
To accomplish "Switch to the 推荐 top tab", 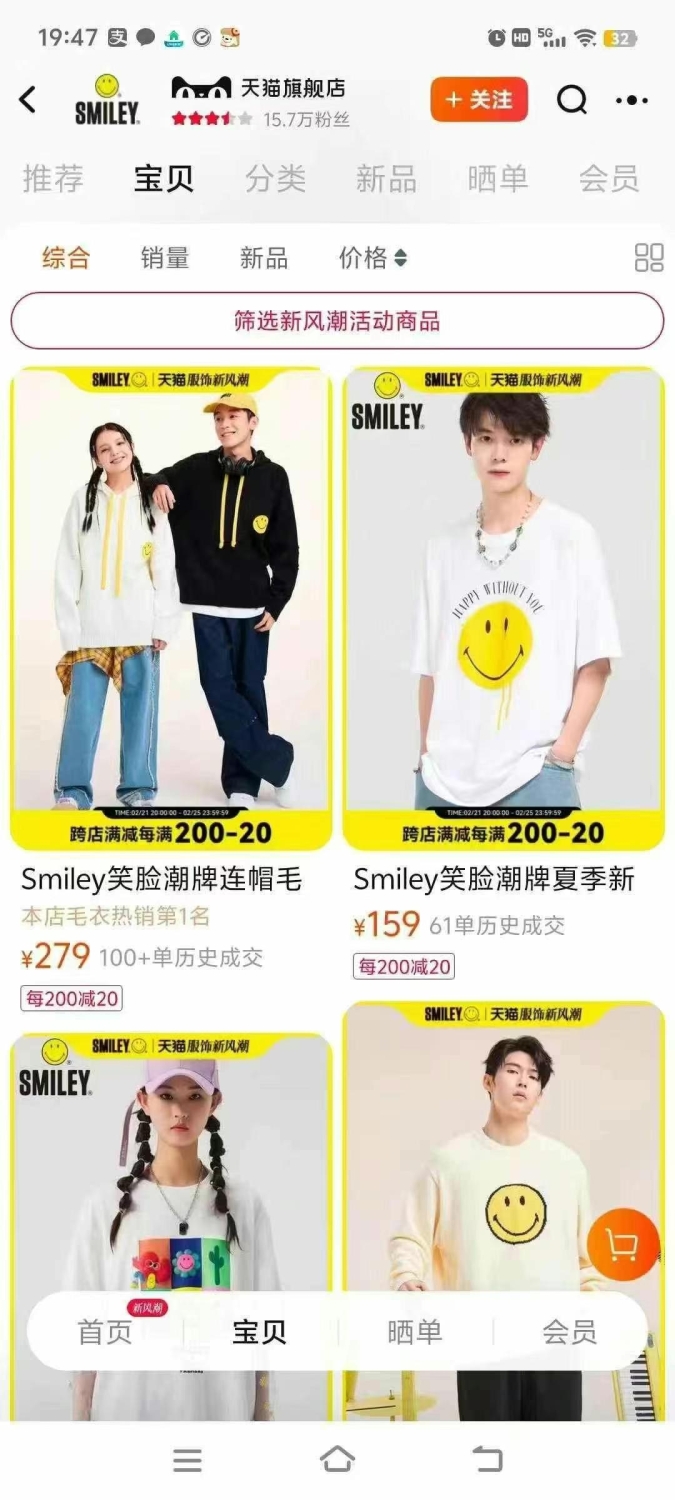I will [x=53, y=179].
